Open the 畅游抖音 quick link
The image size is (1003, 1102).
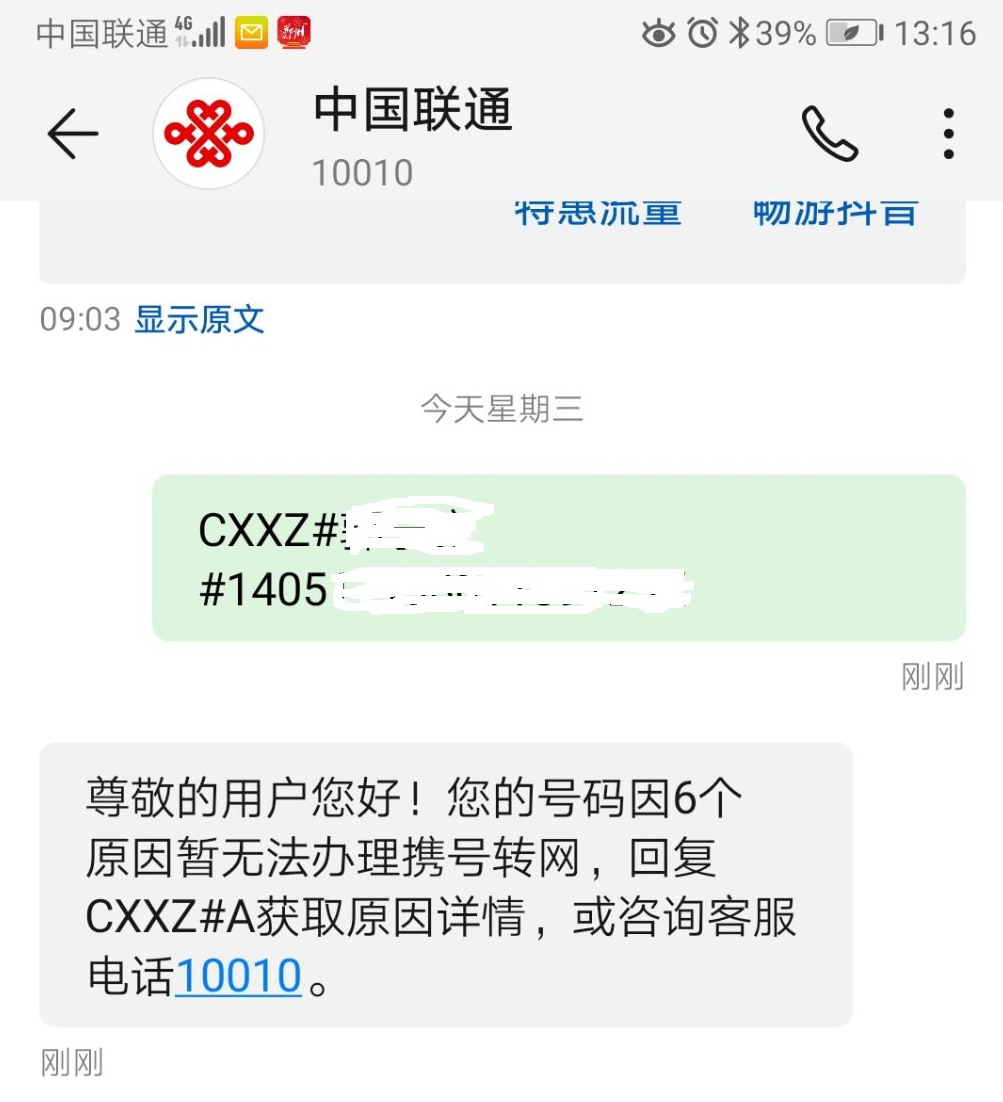click(x=836, y=210)
